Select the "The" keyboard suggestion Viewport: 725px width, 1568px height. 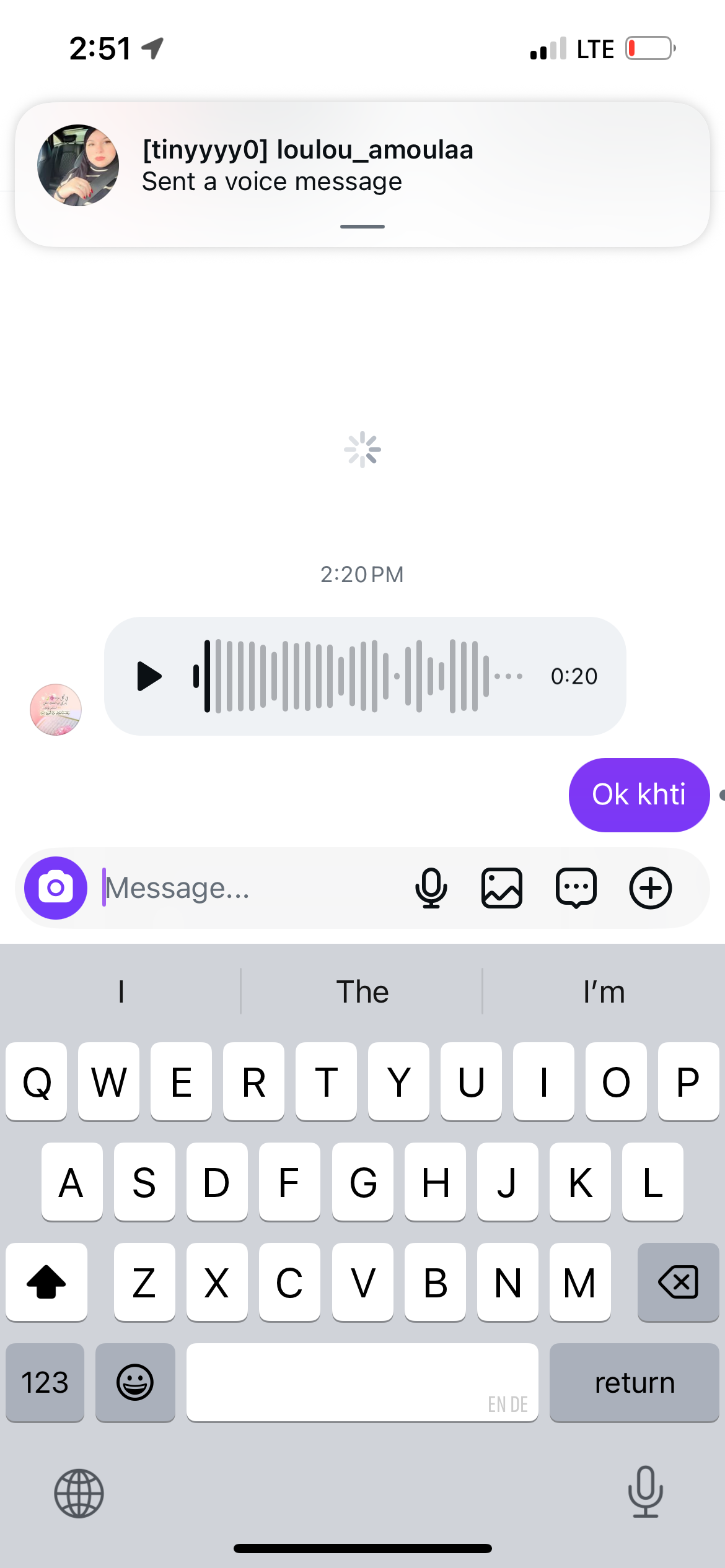(x=362, y=992)
